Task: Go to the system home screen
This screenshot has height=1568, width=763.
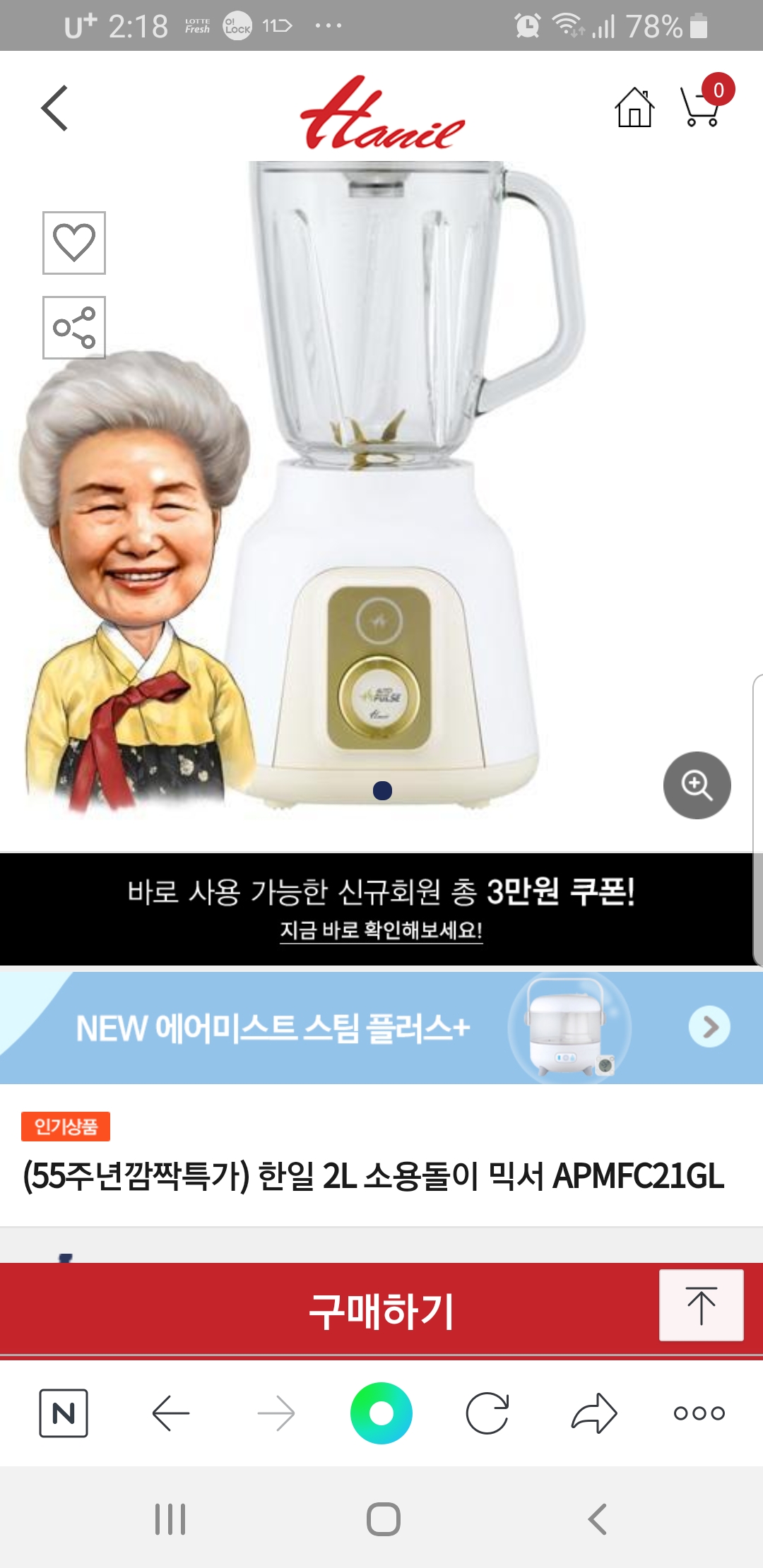Action: tap(383, 1519)
